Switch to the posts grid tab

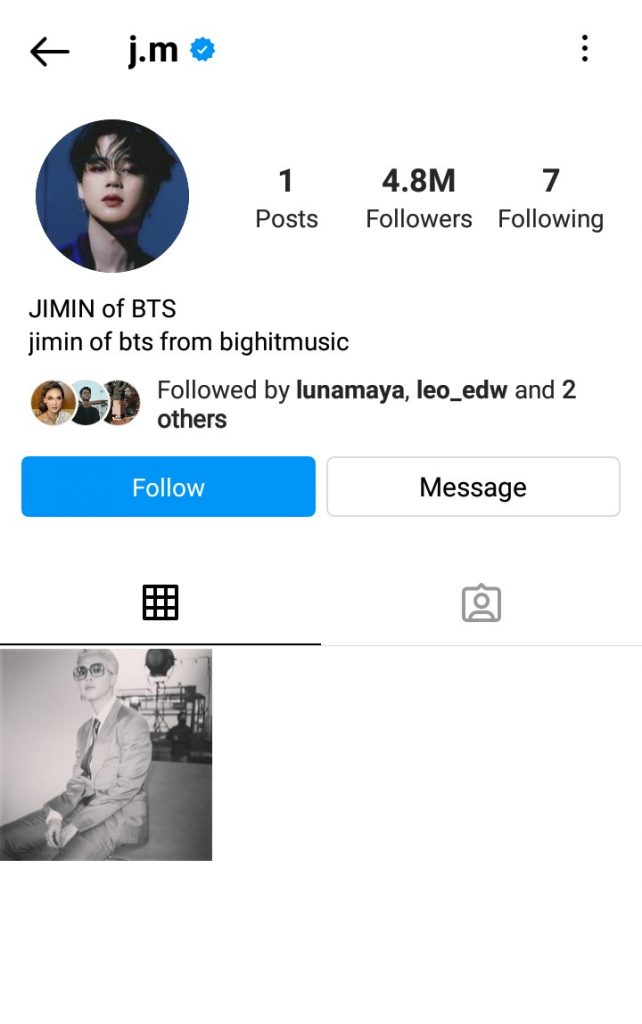coord(160,603)
